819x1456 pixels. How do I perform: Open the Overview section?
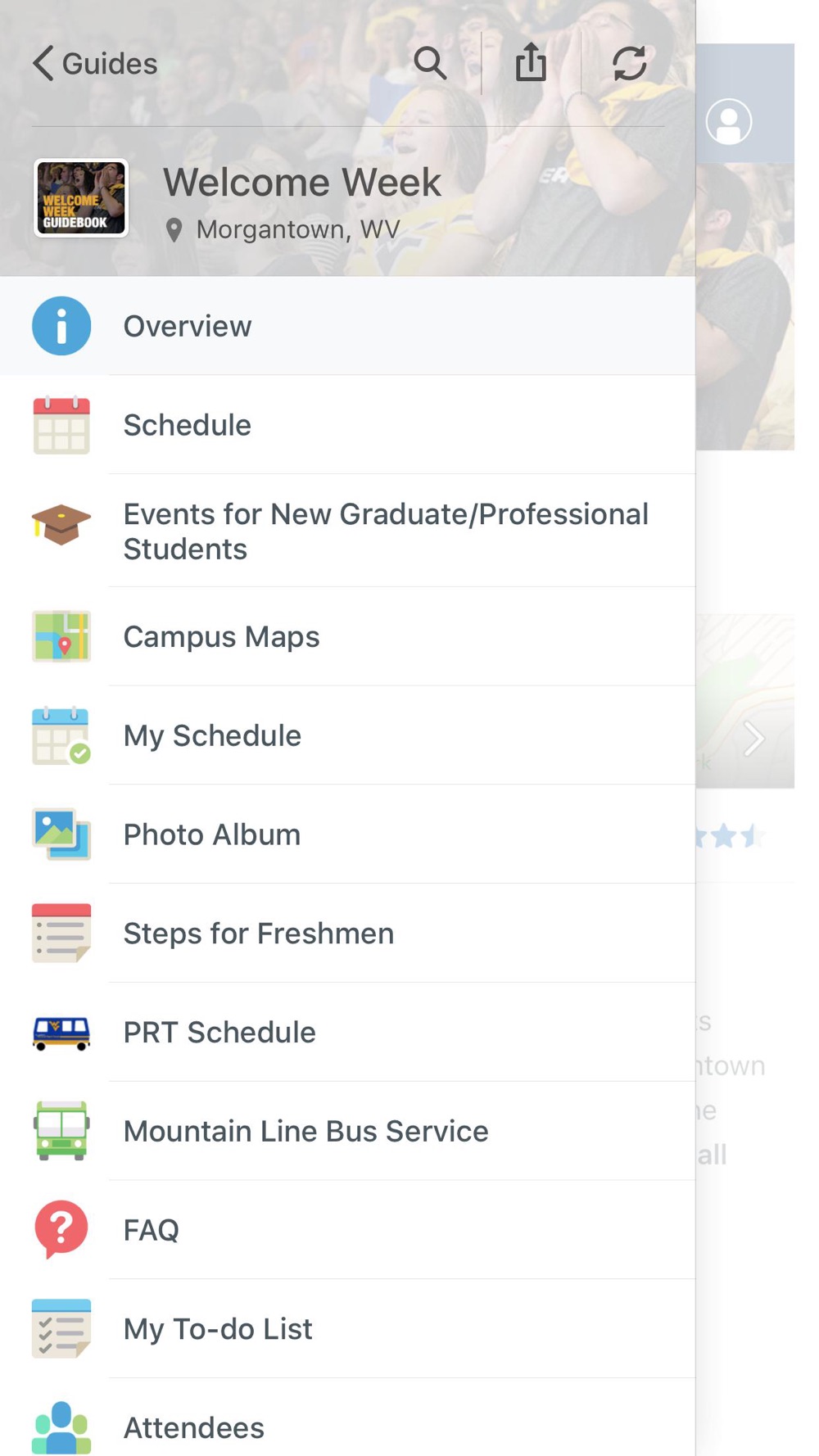click(347, 326)
